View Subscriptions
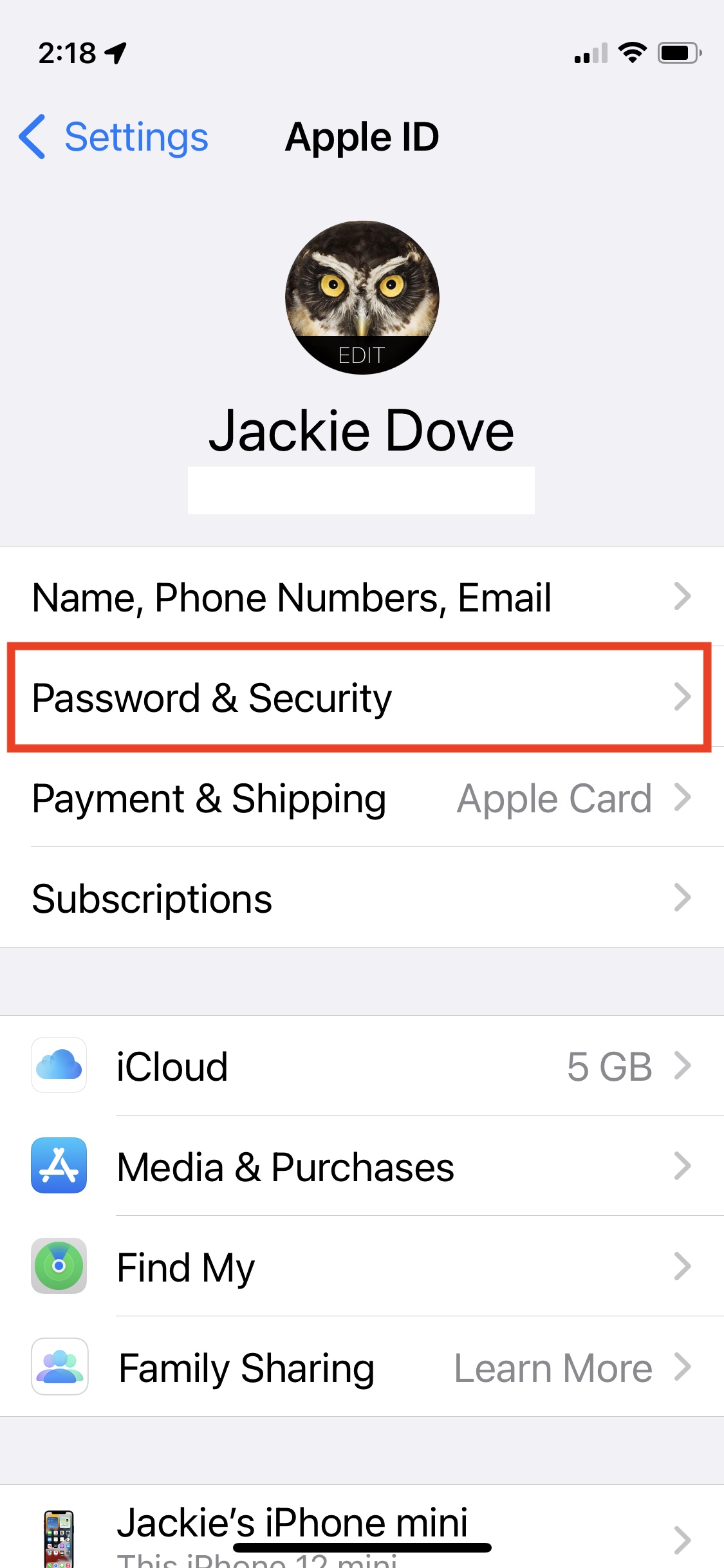724x1568 pixels. pyautogui.click(x=362, y=898)
